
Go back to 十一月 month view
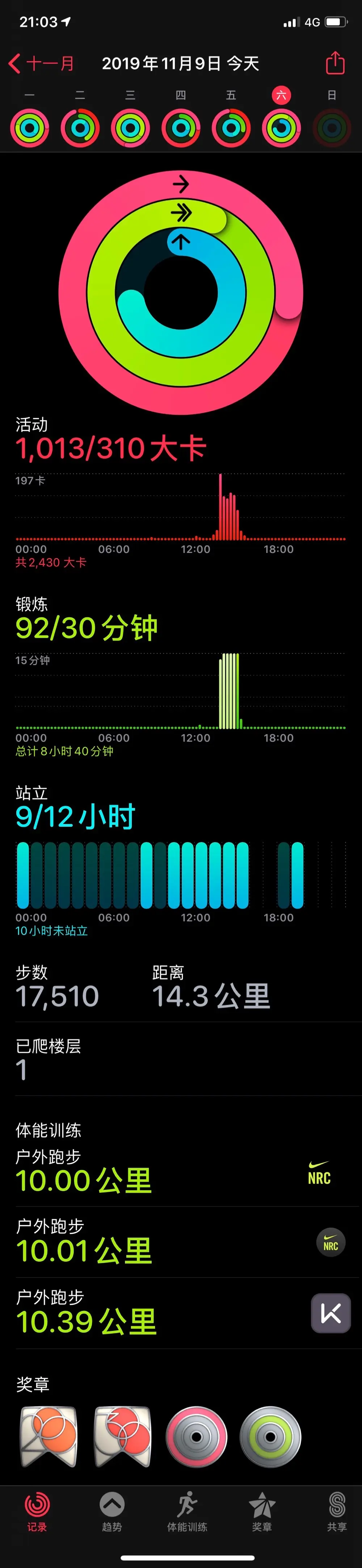tap(41, 63)
